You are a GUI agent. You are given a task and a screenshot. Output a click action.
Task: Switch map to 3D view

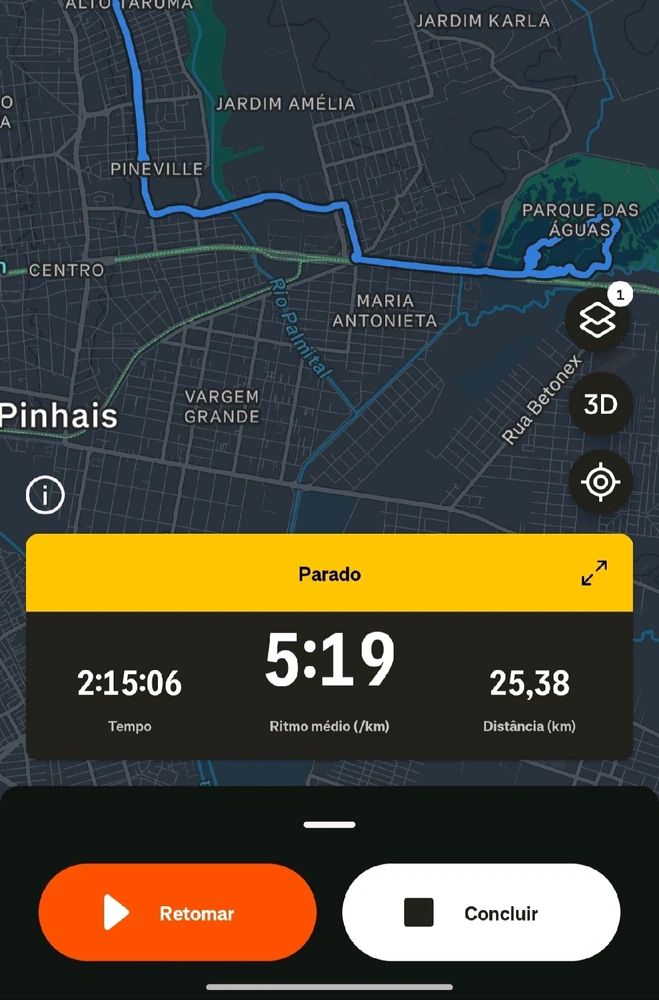pos(600,404)
